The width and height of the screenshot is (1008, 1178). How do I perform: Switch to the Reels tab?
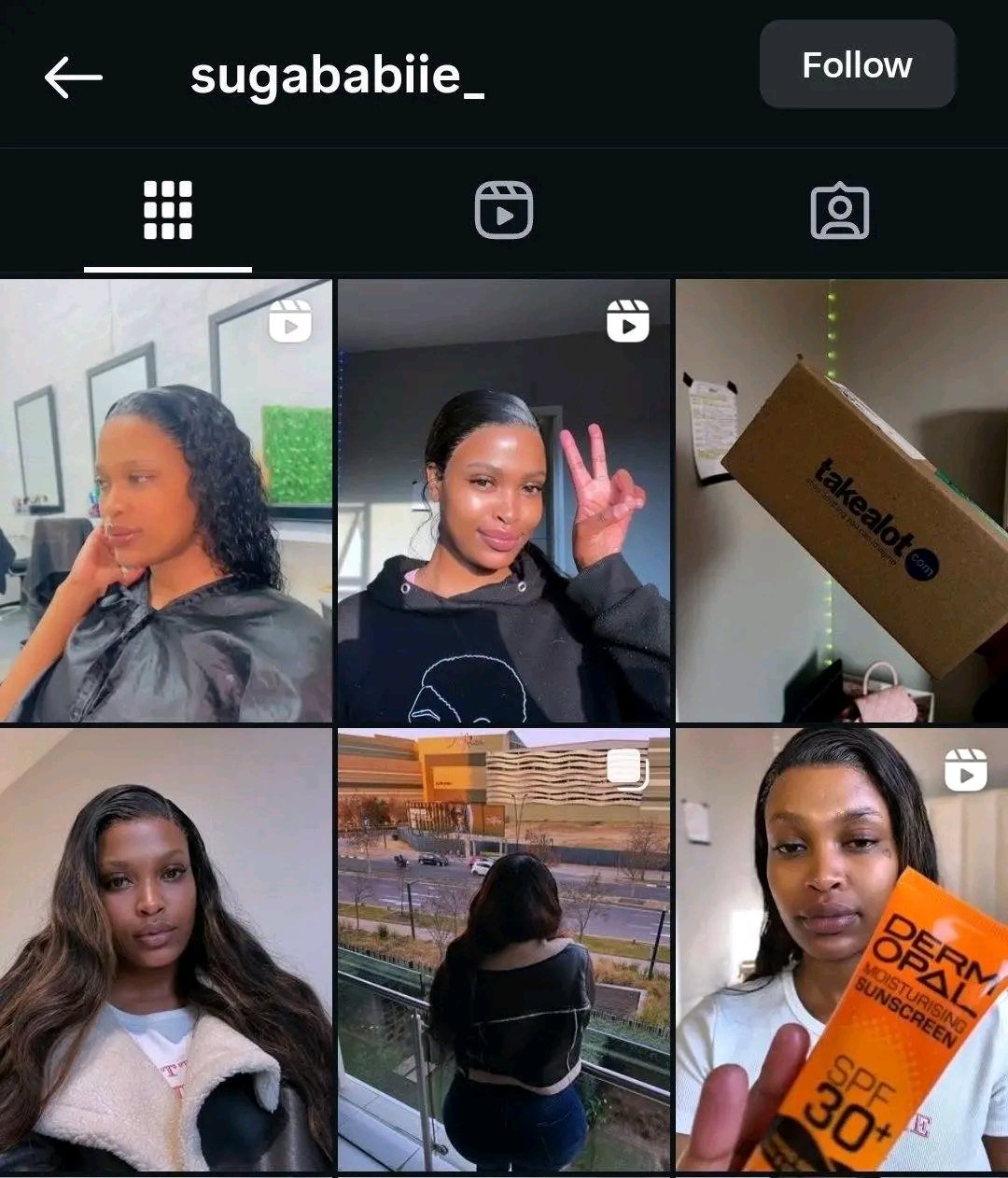pos(504,210)
